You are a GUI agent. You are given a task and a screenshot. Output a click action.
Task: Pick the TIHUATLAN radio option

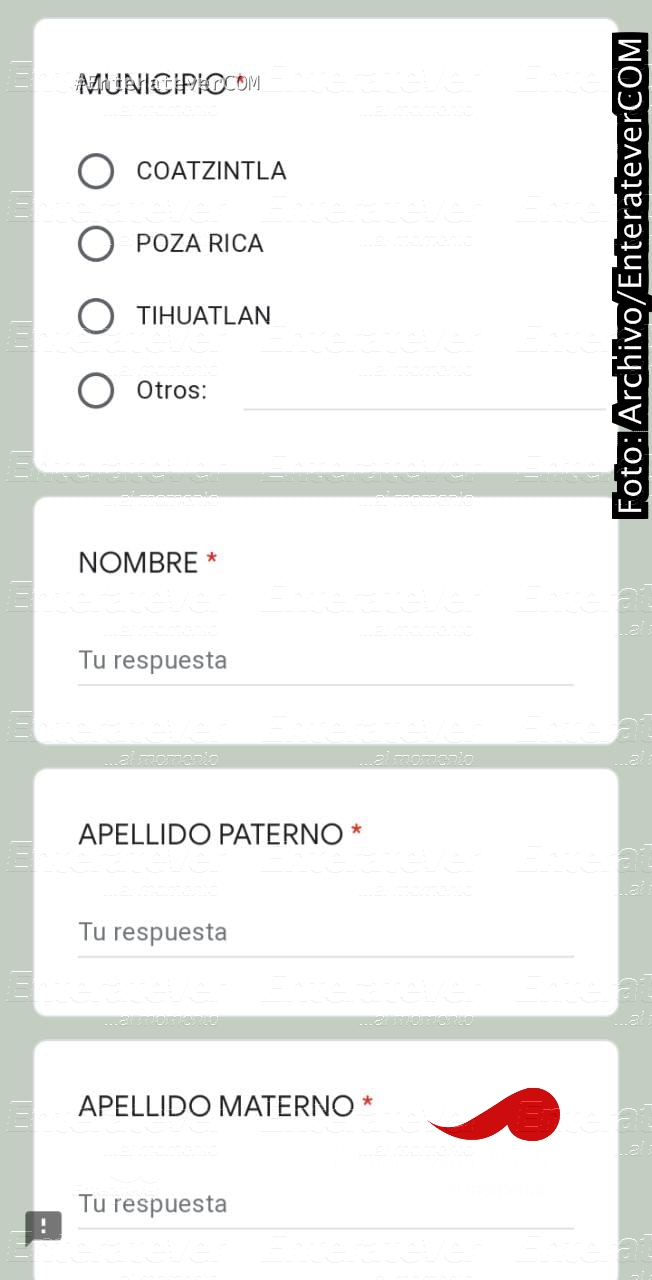[x=96, y=316]
